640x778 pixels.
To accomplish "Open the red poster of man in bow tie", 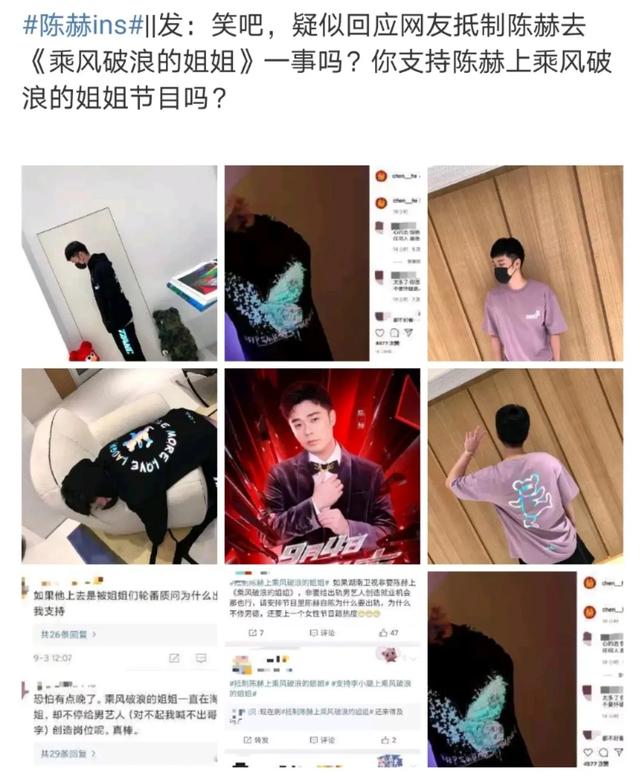I will click(322, 466).
